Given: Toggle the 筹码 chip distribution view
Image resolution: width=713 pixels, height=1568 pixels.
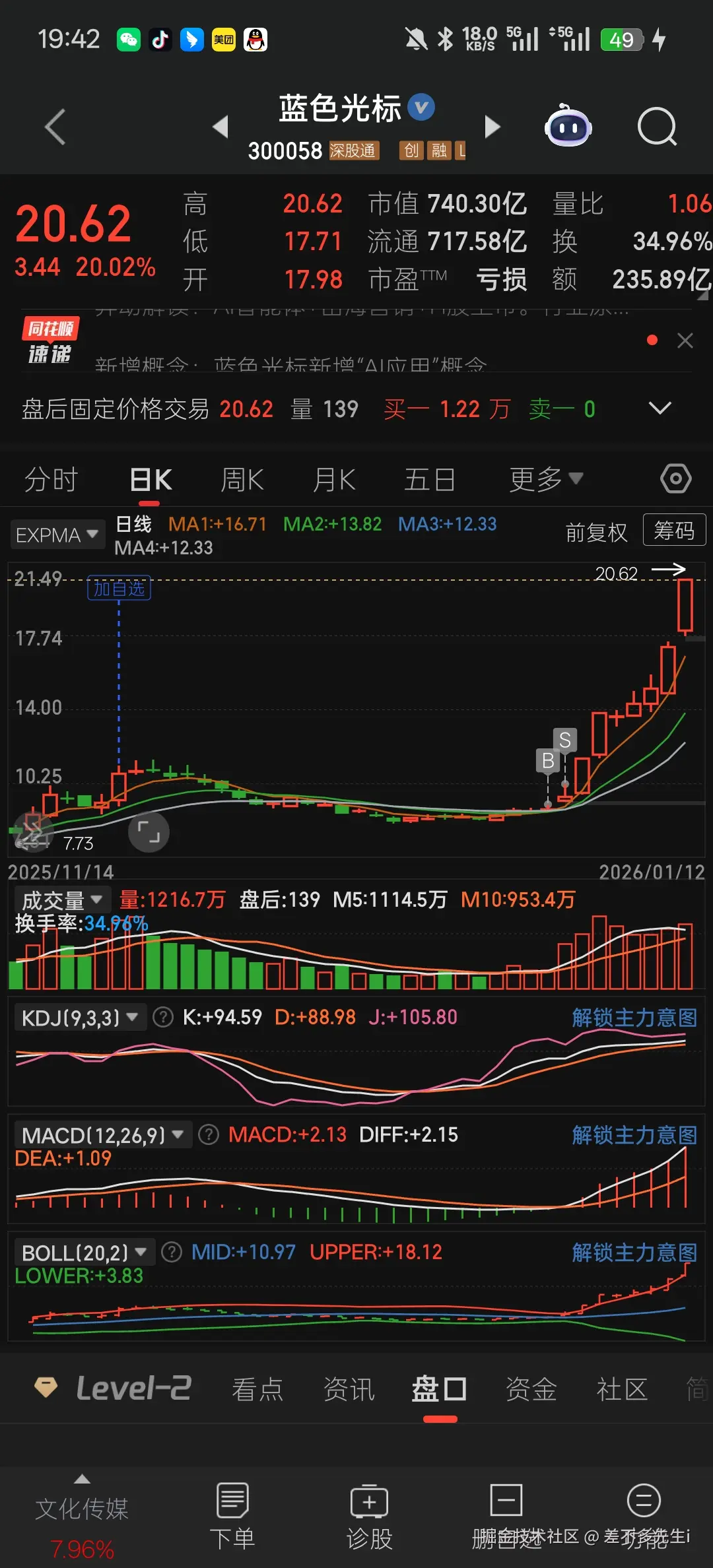Looking at the screenshot, I should tap(674, 530).
